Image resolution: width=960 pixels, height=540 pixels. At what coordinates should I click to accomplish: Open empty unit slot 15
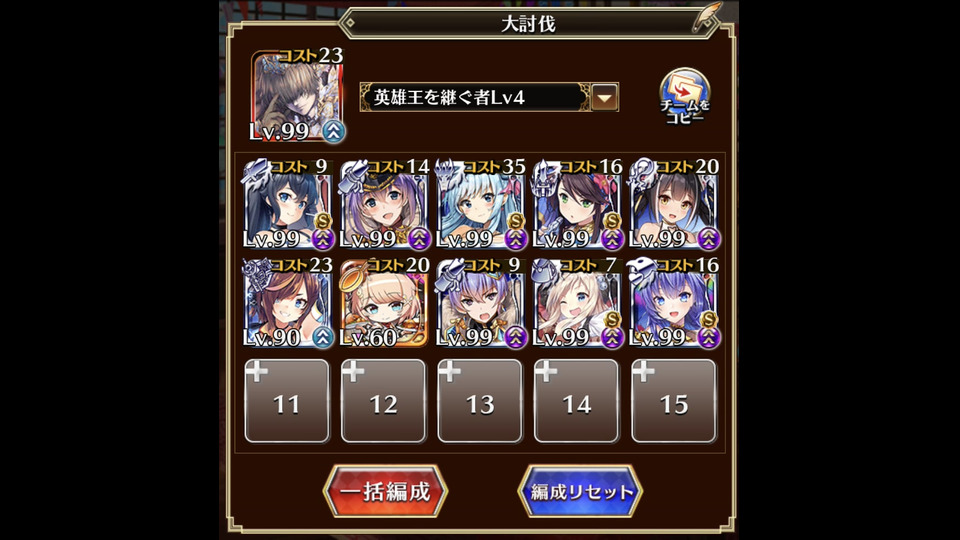pos(674,401)
